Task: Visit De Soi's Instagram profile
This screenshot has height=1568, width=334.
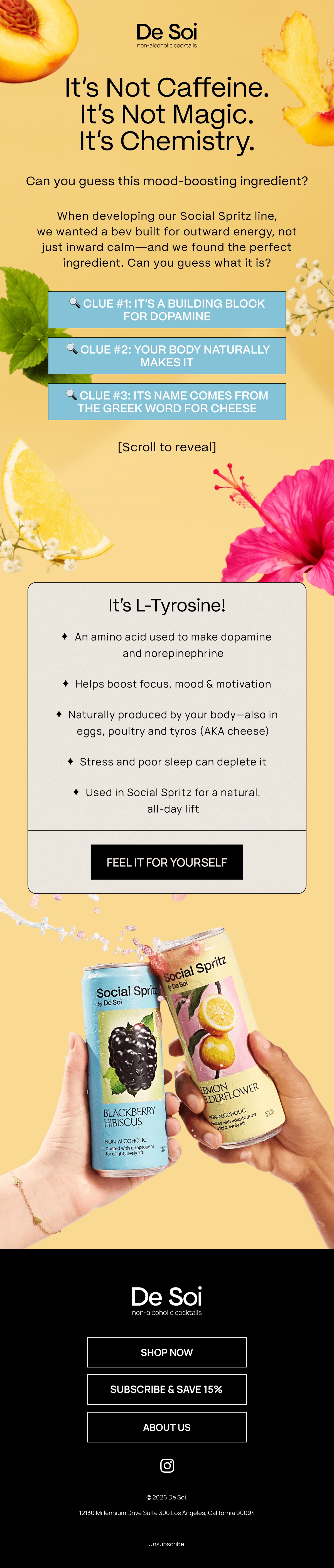Action: coord(167,1466)
